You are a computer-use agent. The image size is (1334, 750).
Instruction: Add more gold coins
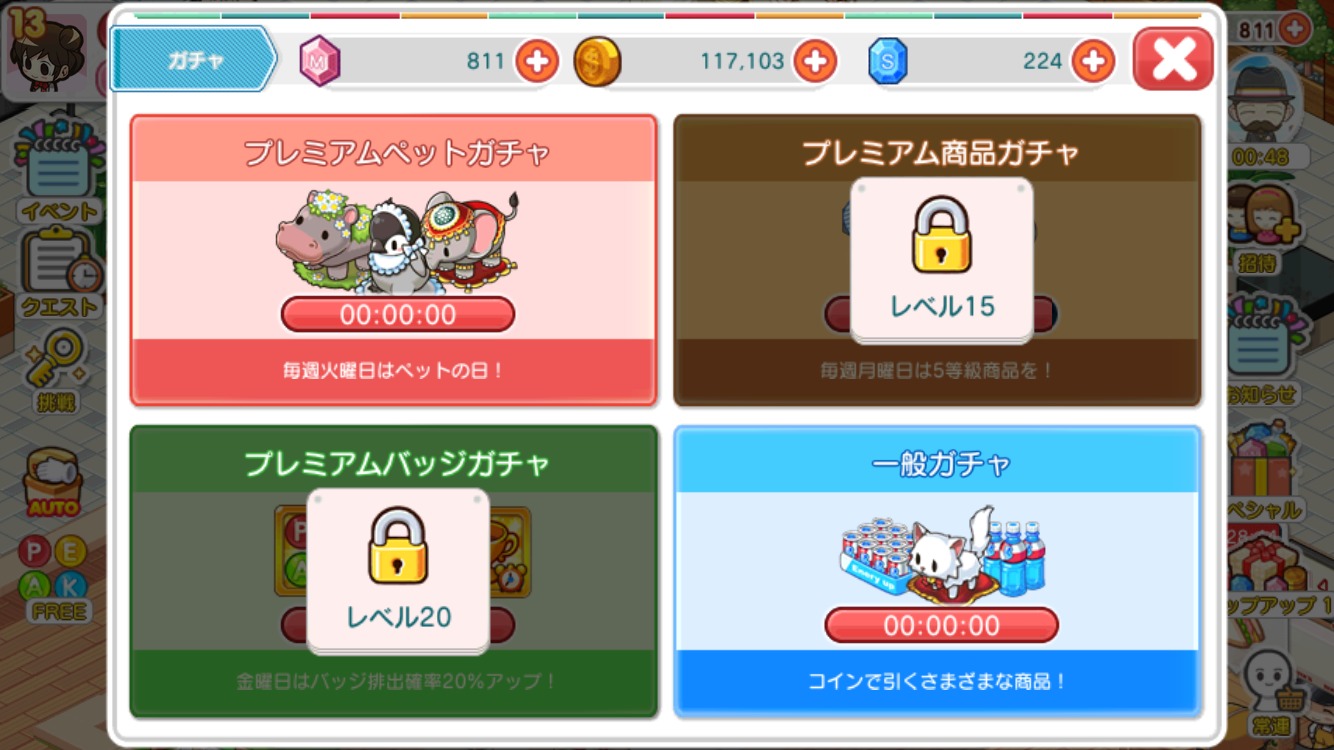pyautogui.click(x=815, y=62)
